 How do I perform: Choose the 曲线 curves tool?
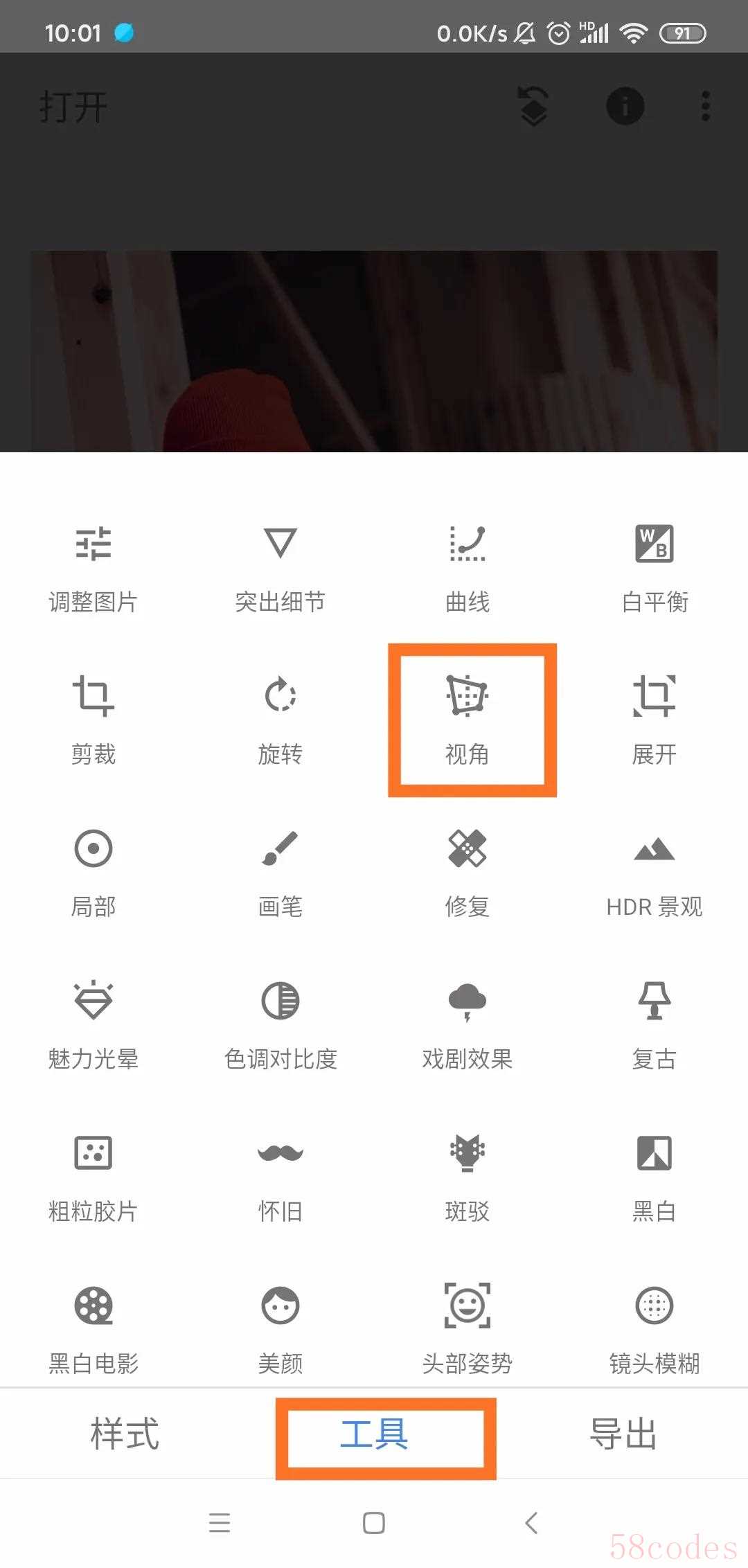tap(467, 569)
